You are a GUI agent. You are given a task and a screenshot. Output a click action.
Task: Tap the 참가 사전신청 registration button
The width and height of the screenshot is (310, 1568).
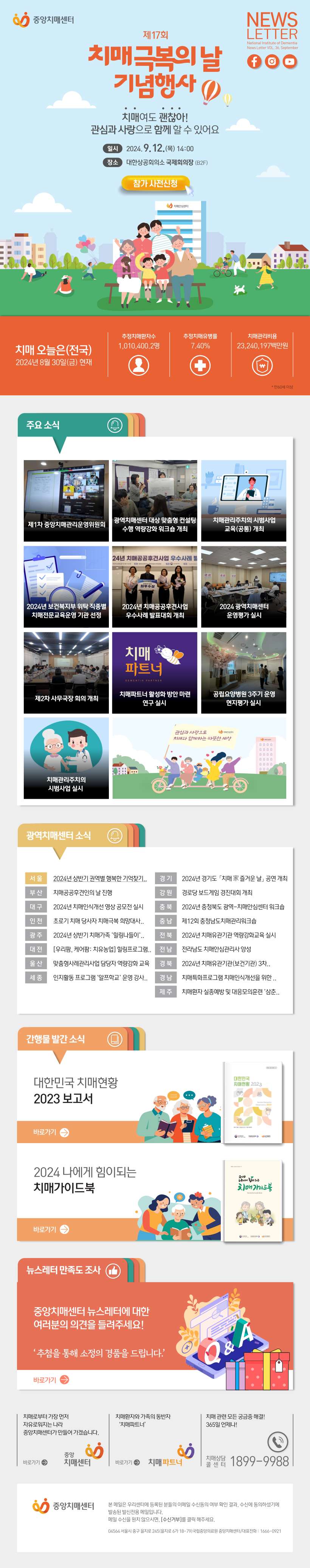155,183
